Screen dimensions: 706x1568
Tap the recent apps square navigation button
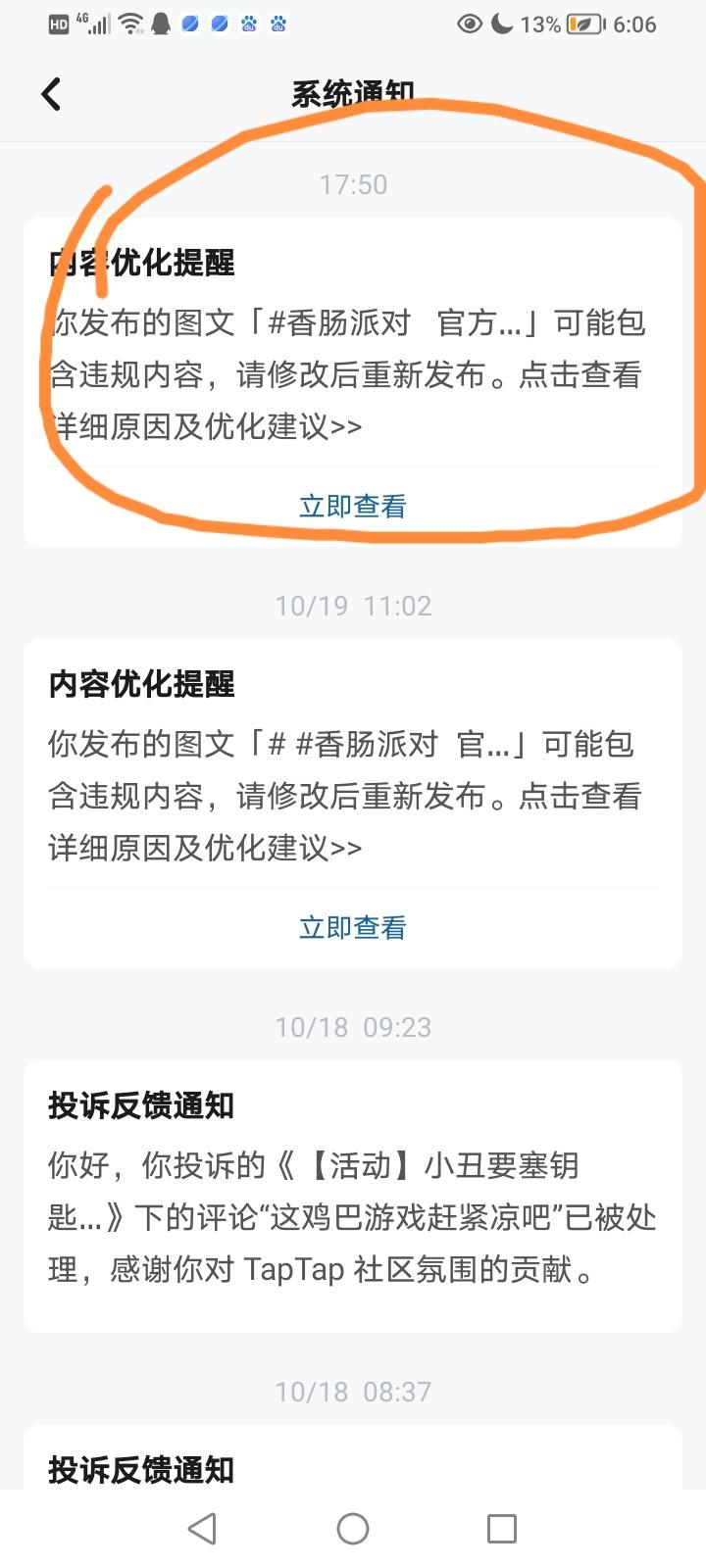tap(503, 1528)
